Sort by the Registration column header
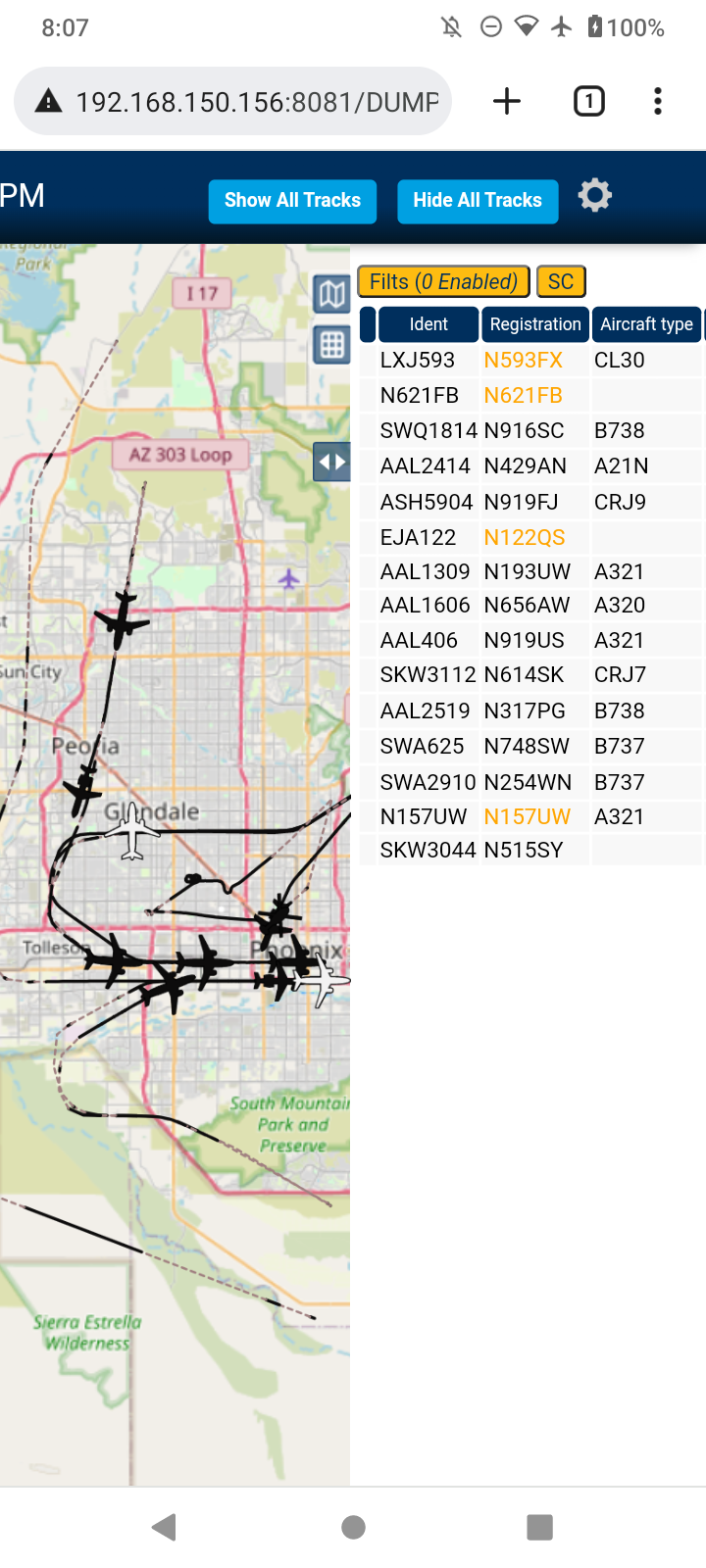The image size is (706, 1568). [x=535, y=324]
